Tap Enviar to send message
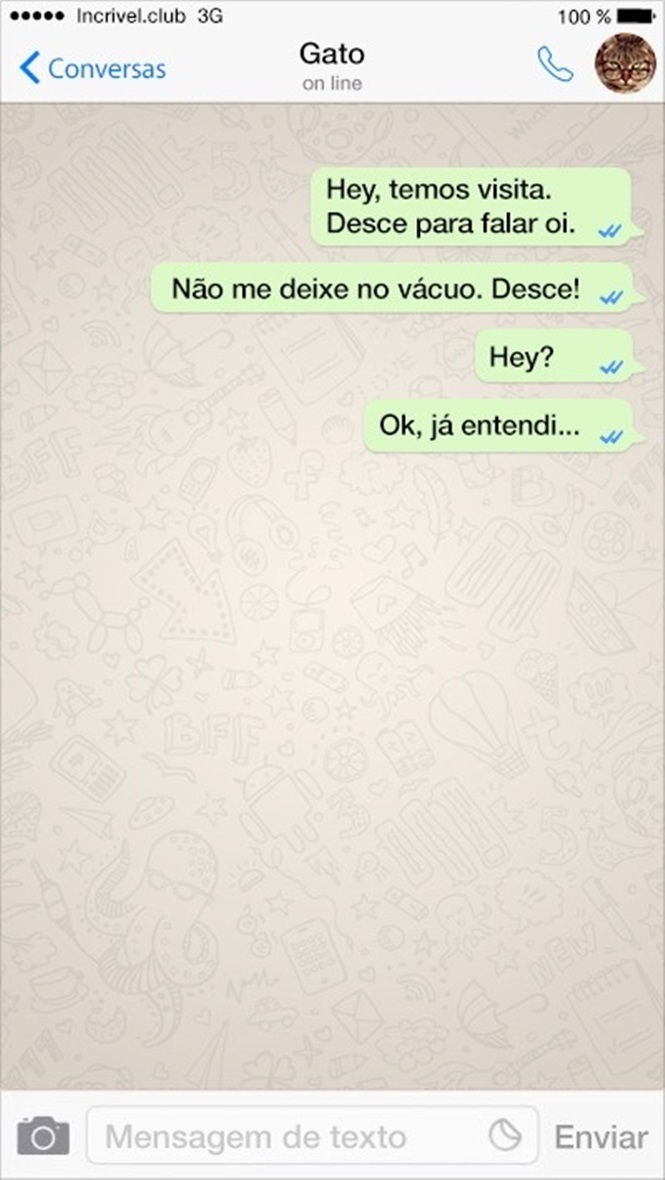Screen dimensions: 665x1180 (x=601, y=1136)
